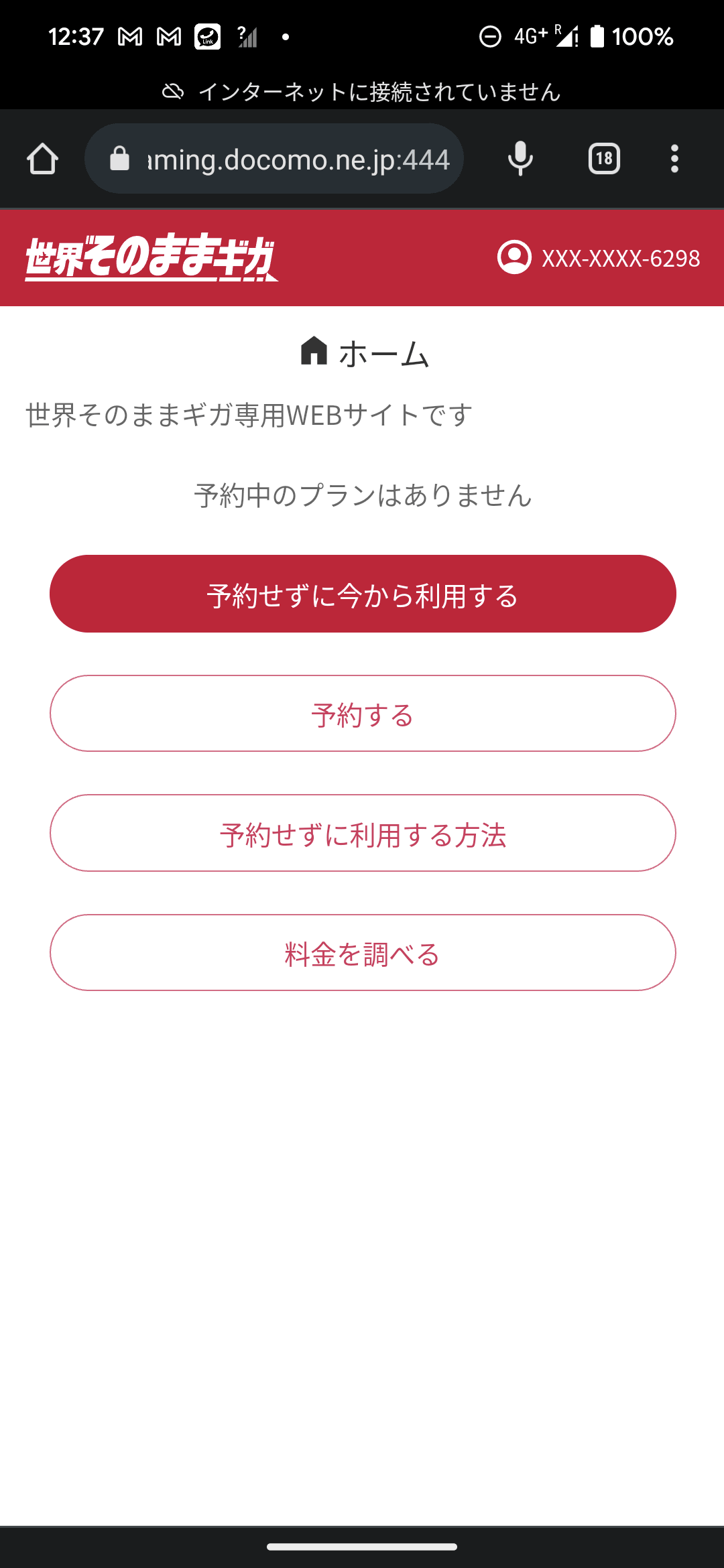
Task: Tap the gesture navigation bar at the bottom
Action: (x=362, y=1543)
